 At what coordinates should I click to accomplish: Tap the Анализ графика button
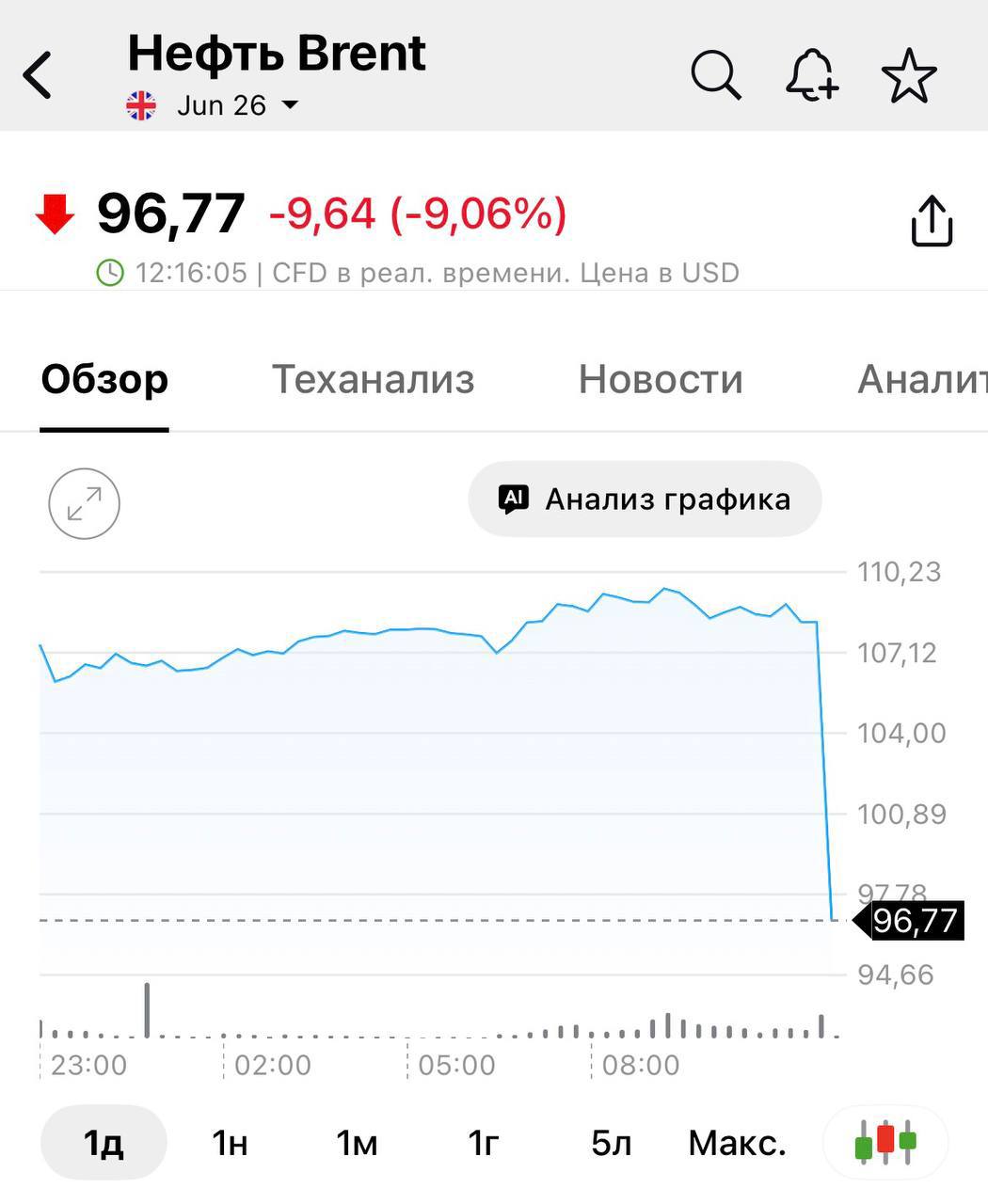click(645, 499)
